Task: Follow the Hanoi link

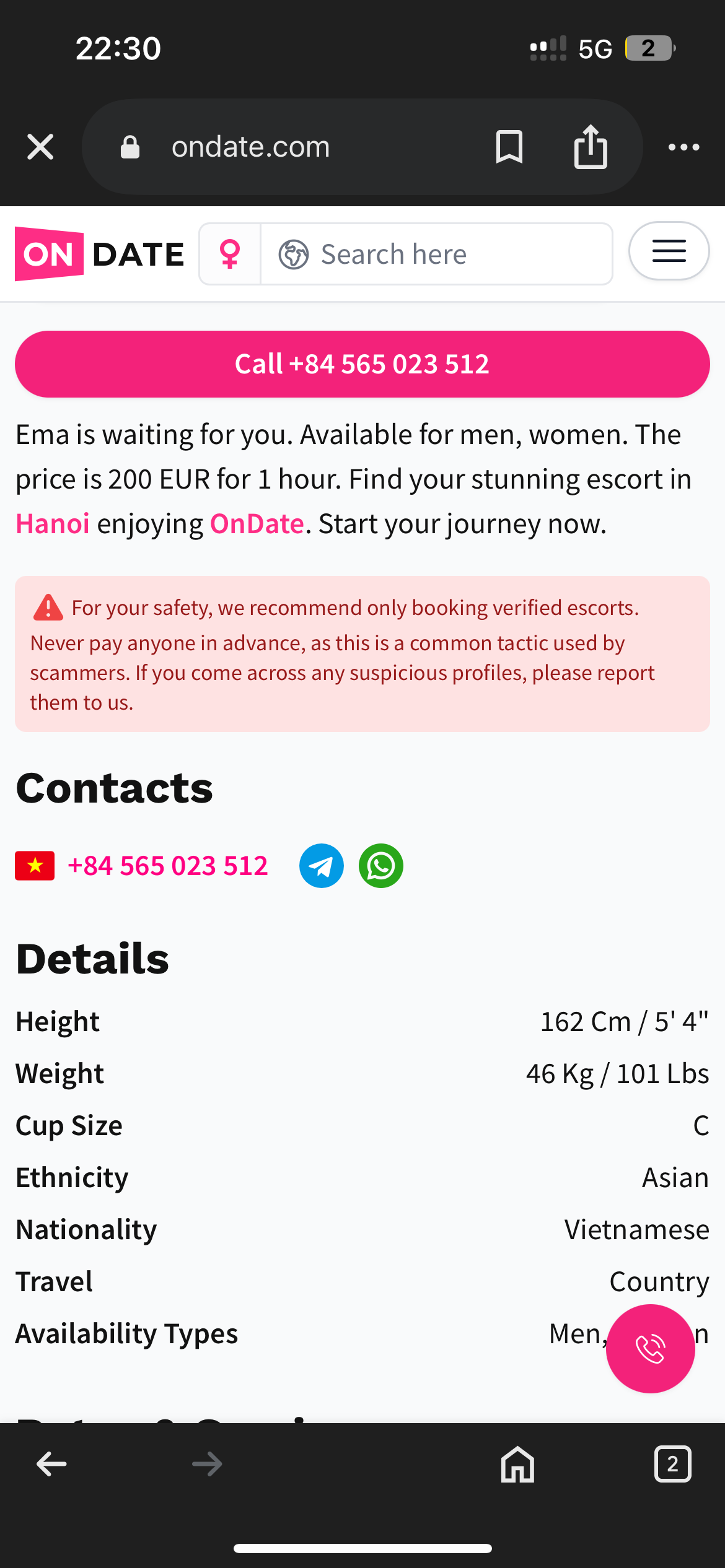Action: tap(53, 524)
